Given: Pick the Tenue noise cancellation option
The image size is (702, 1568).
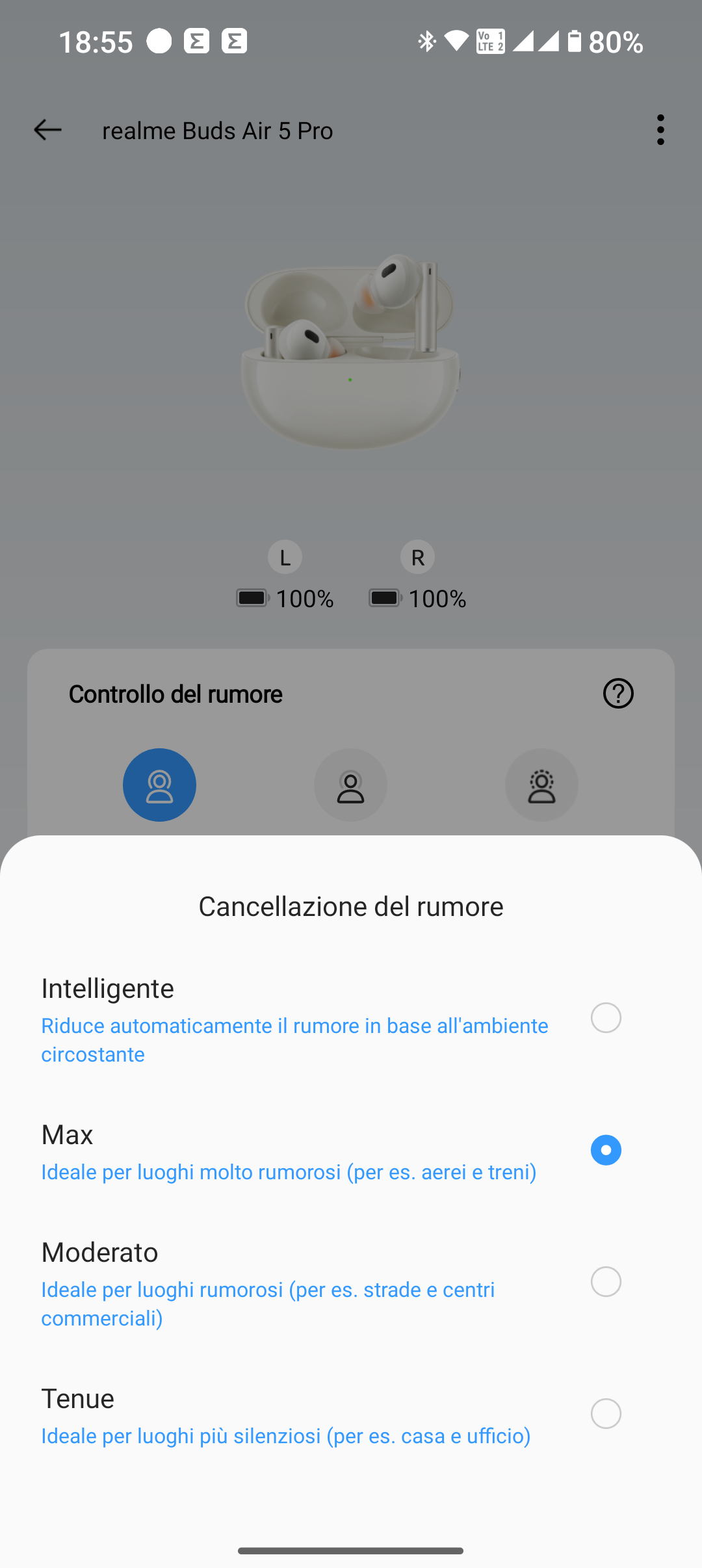Looking at the screenshot, I should pyautogui.click(x=351, y=1414).
